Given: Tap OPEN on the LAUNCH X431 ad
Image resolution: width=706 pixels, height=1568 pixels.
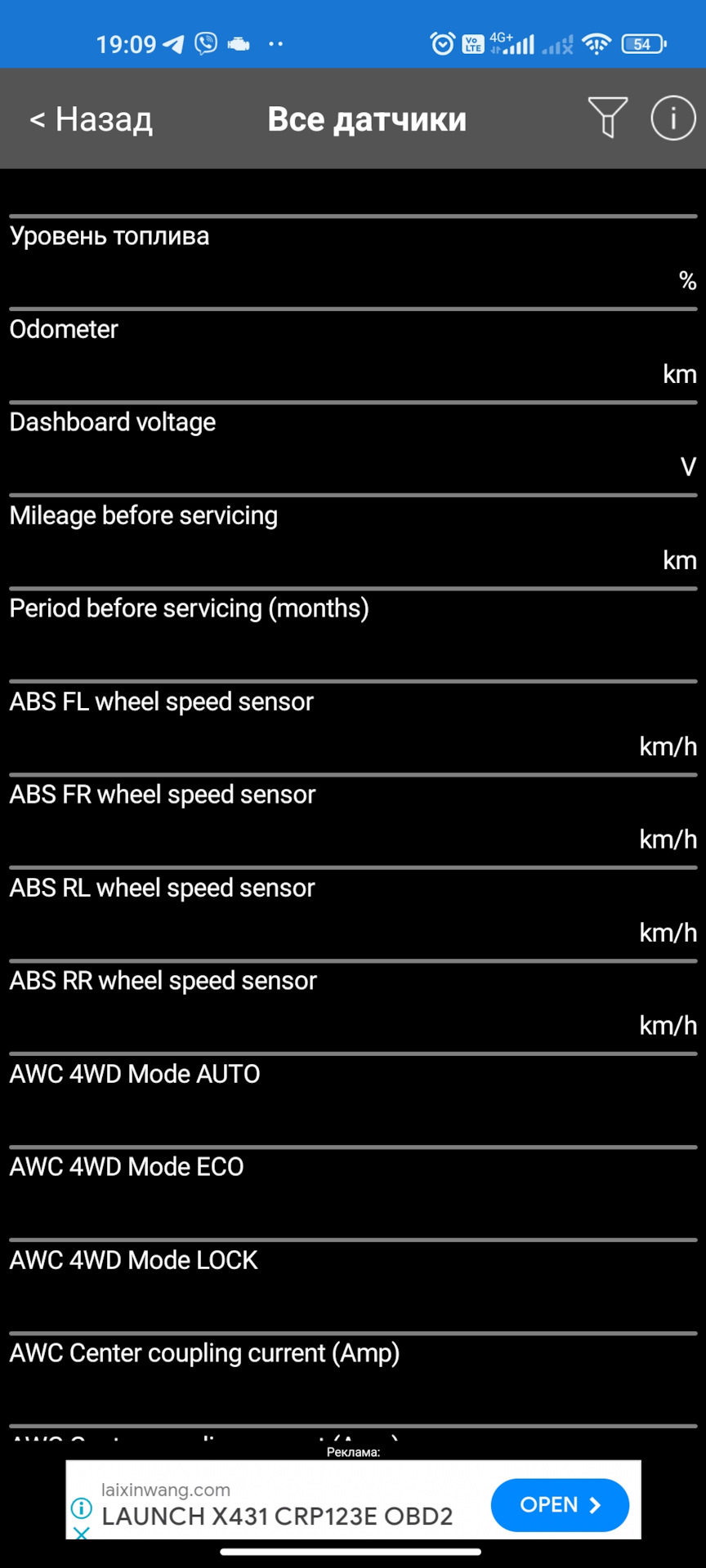Looking at the screenshot, I should [x=560, y=1505].
